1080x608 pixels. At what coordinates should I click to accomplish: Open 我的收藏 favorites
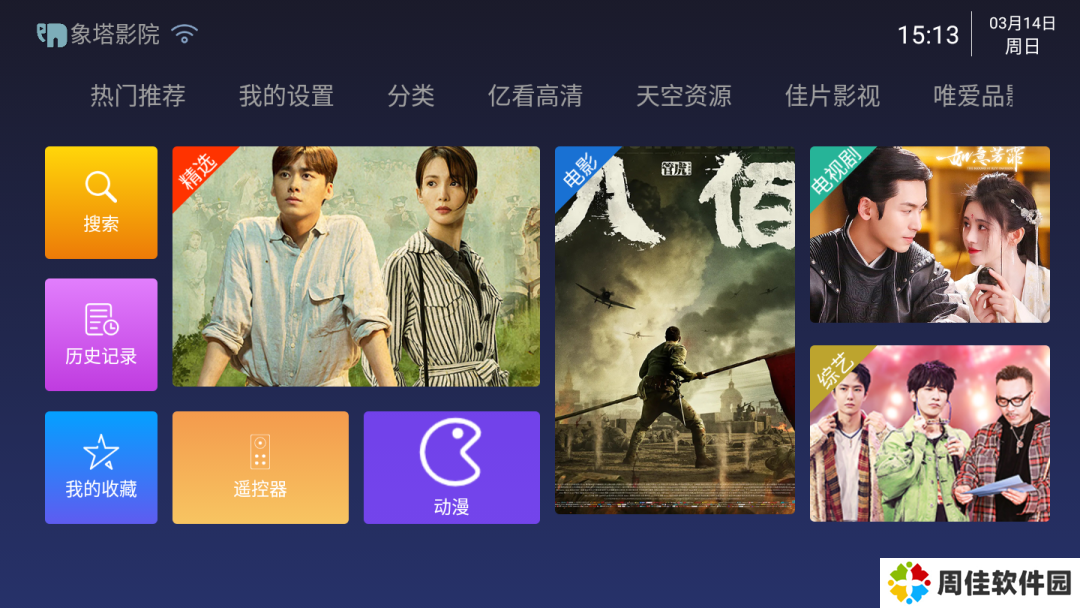101,467
